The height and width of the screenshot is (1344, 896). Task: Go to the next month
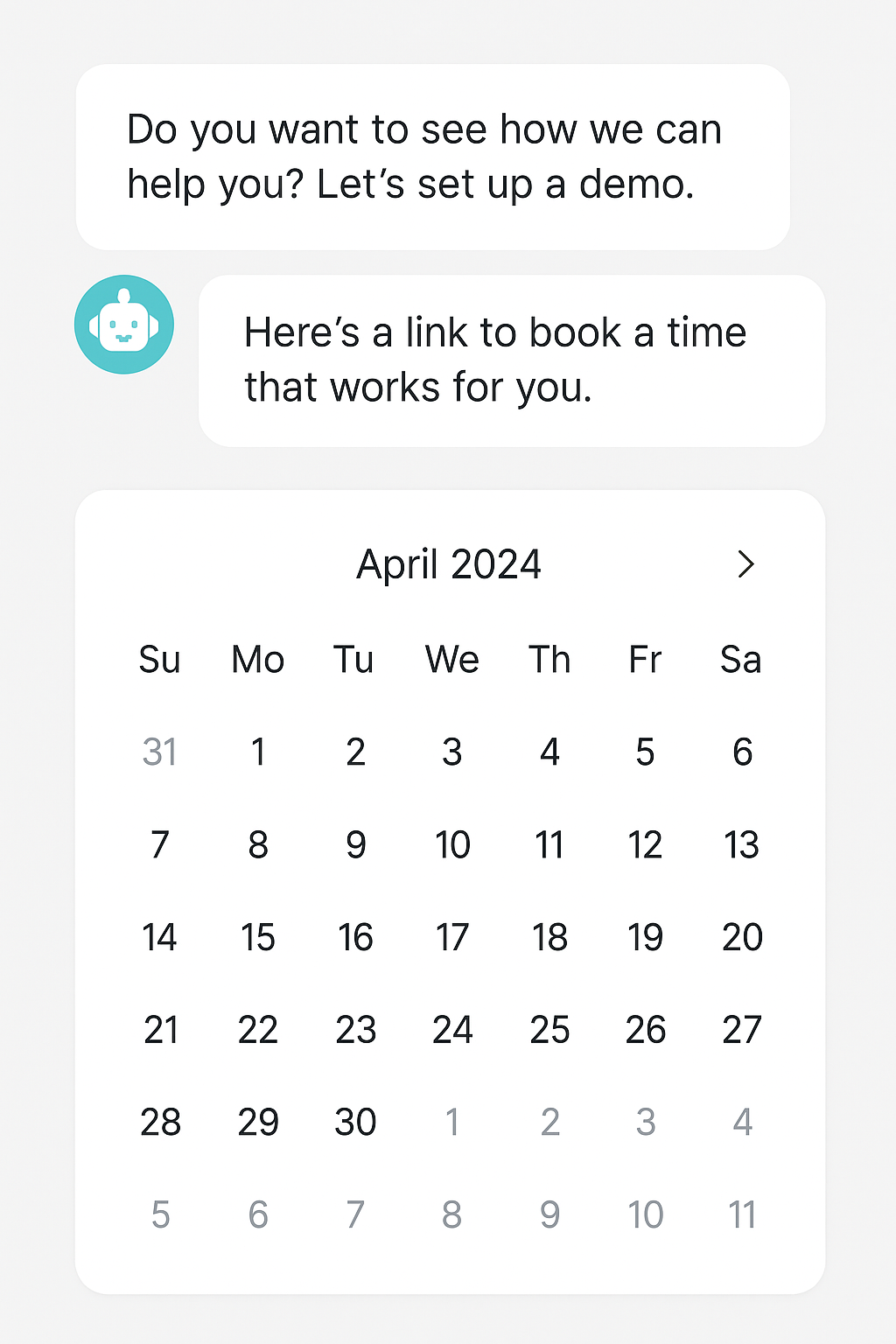tap(745, 564)
